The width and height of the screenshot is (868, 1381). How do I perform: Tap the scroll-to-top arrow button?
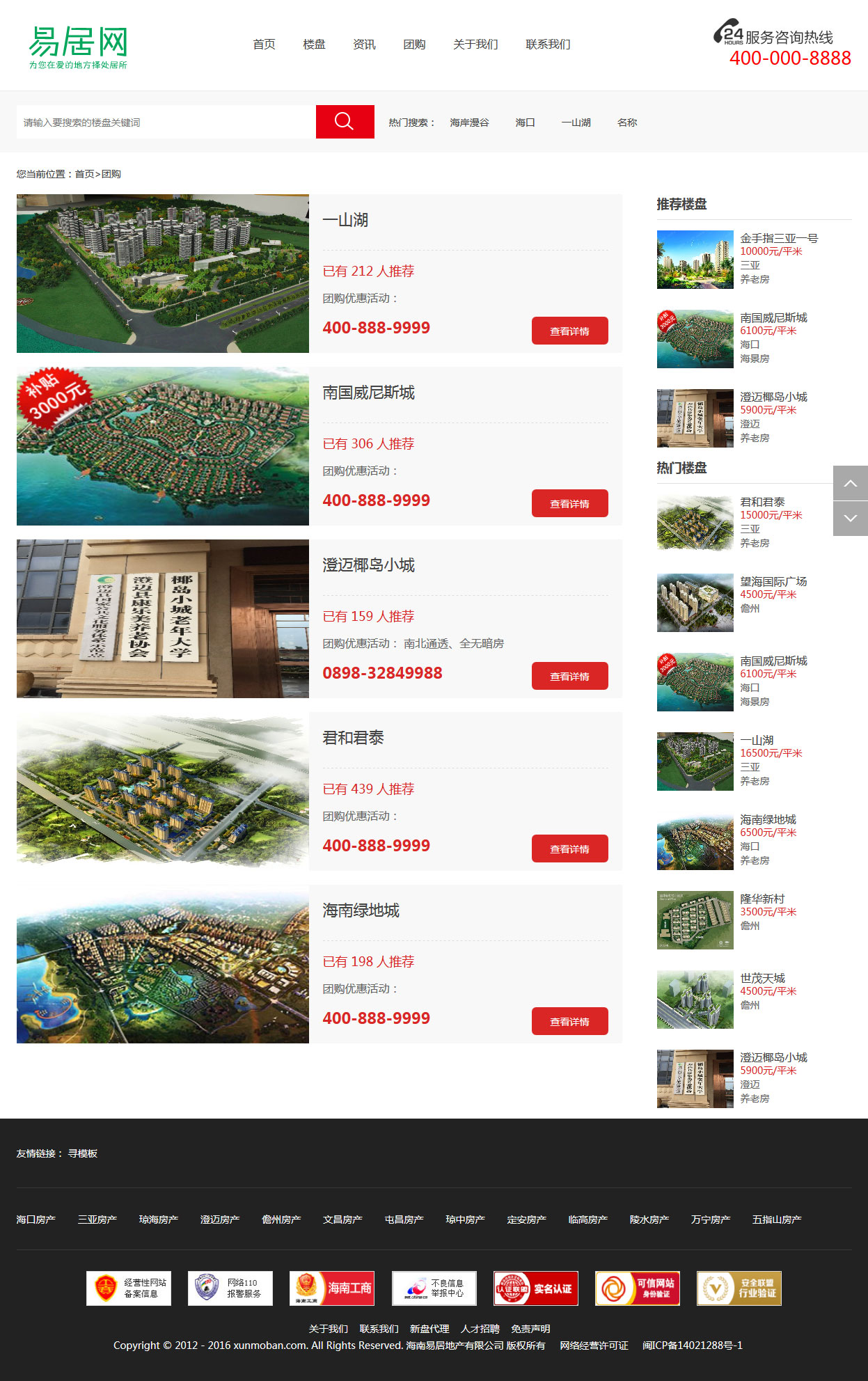[850, 483]
